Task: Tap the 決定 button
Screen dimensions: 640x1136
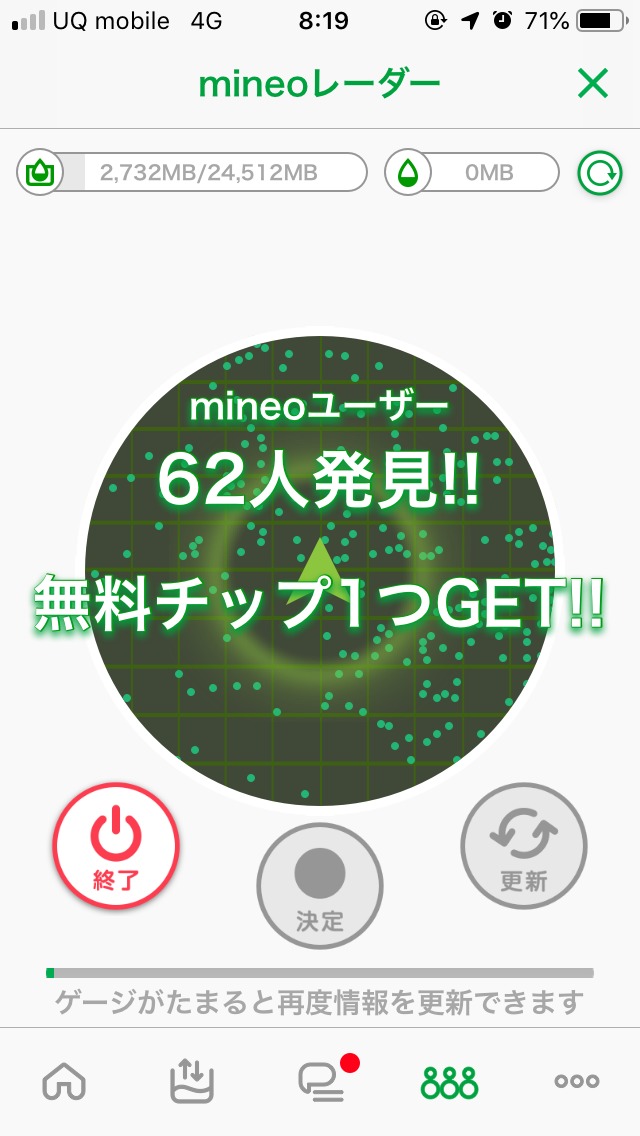Action: coord(320,885)
